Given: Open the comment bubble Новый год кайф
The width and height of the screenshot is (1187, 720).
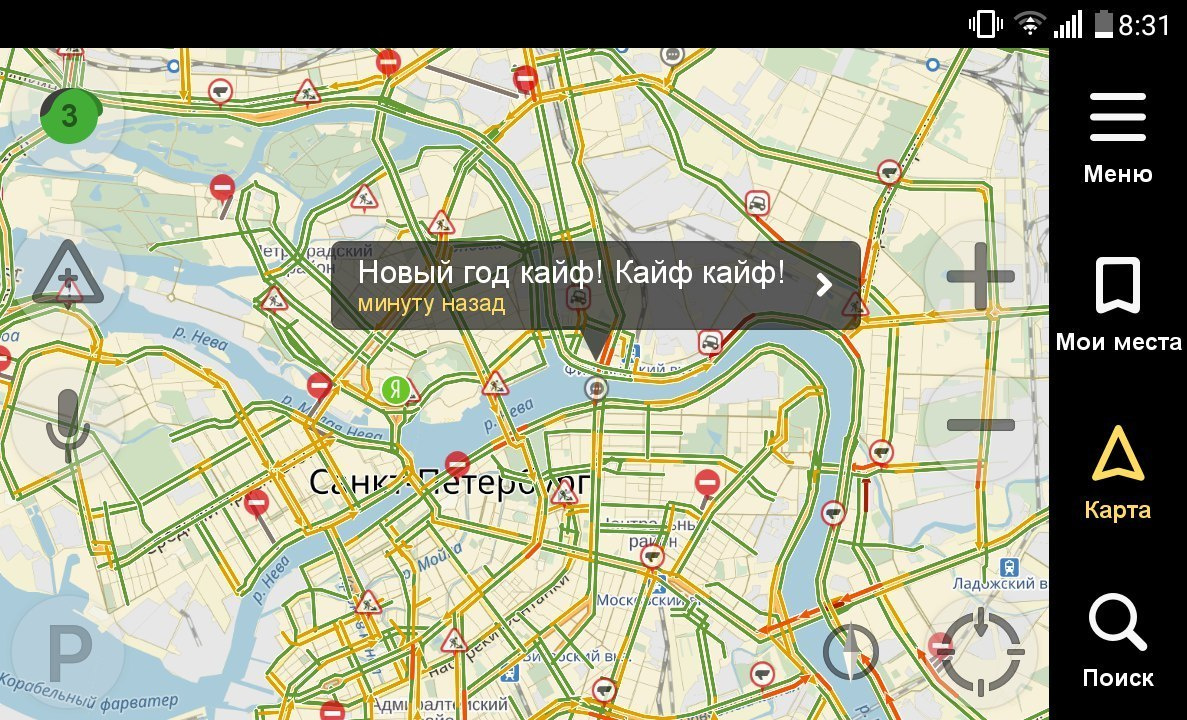Looking at the screenshot, I should pos(595,285).
